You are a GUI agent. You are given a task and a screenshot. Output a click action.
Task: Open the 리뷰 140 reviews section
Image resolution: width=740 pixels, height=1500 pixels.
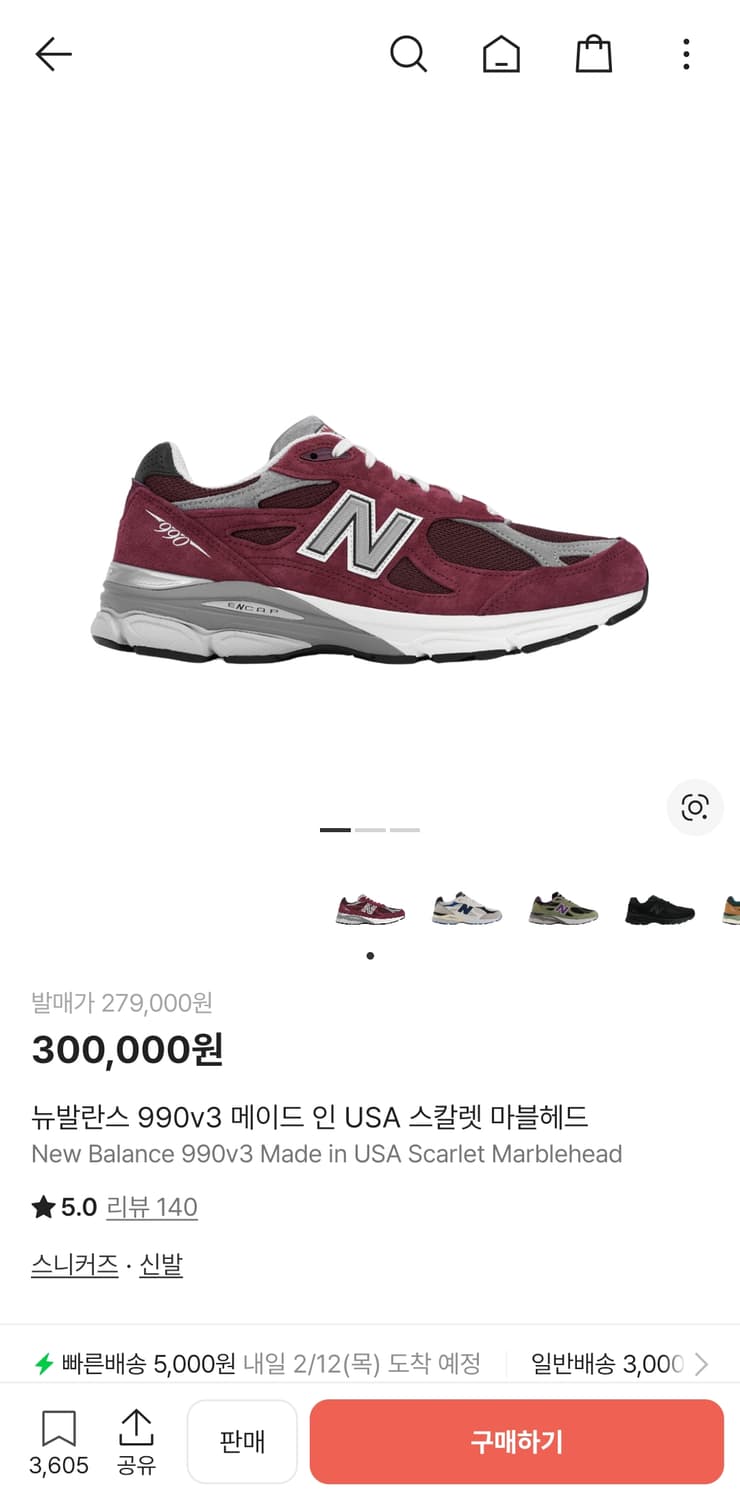click(x=152, y=1207)
